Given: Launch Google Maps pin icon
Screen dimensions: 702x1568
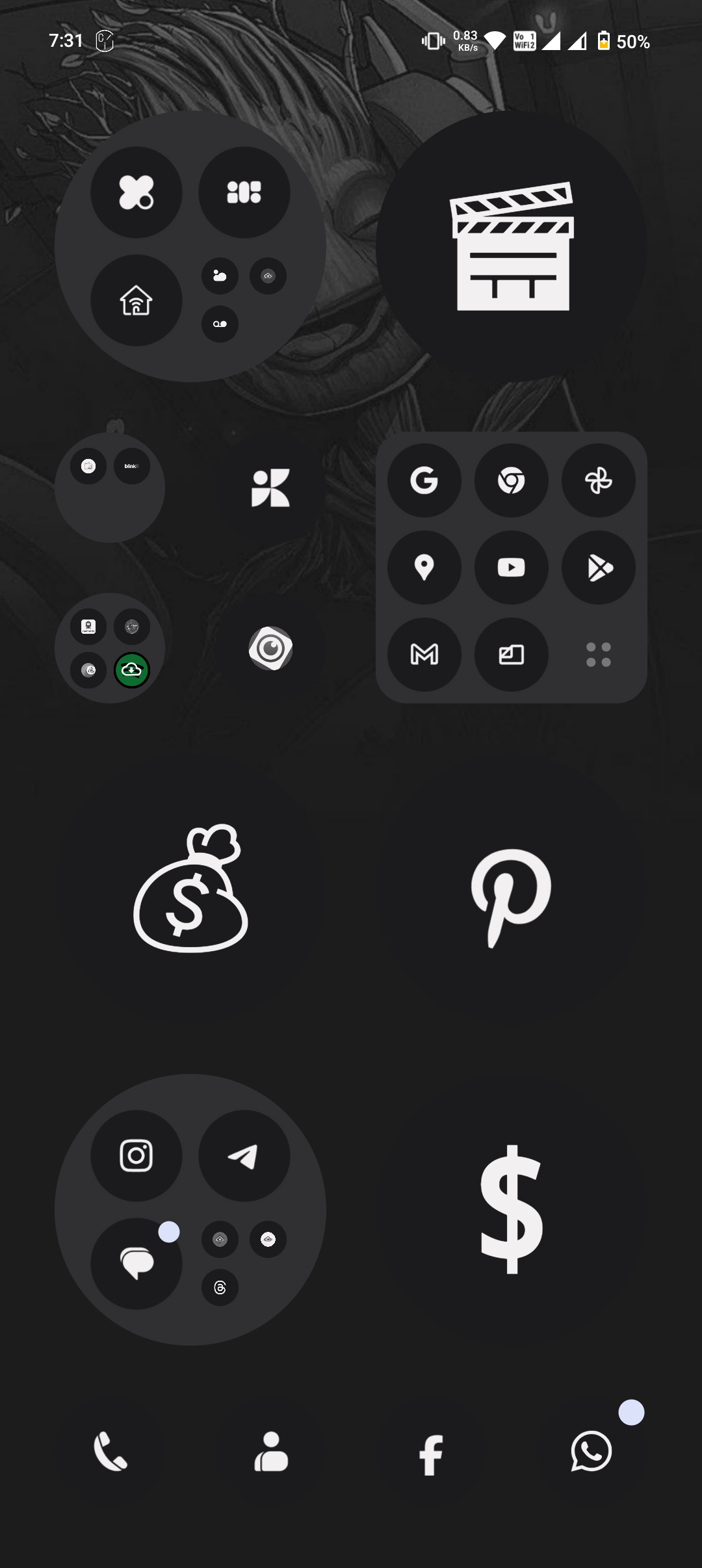Looking at the screenshot, I should pos(424,568).
